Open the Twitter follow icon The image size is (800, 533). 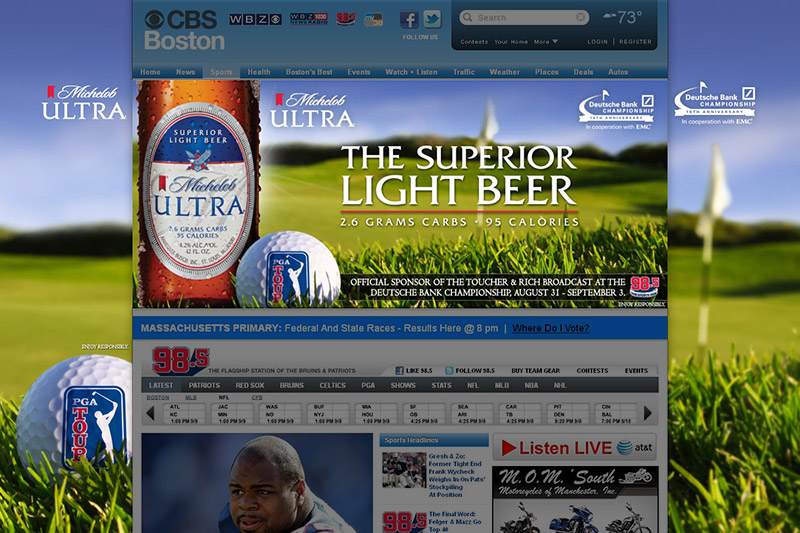[431, 20]
